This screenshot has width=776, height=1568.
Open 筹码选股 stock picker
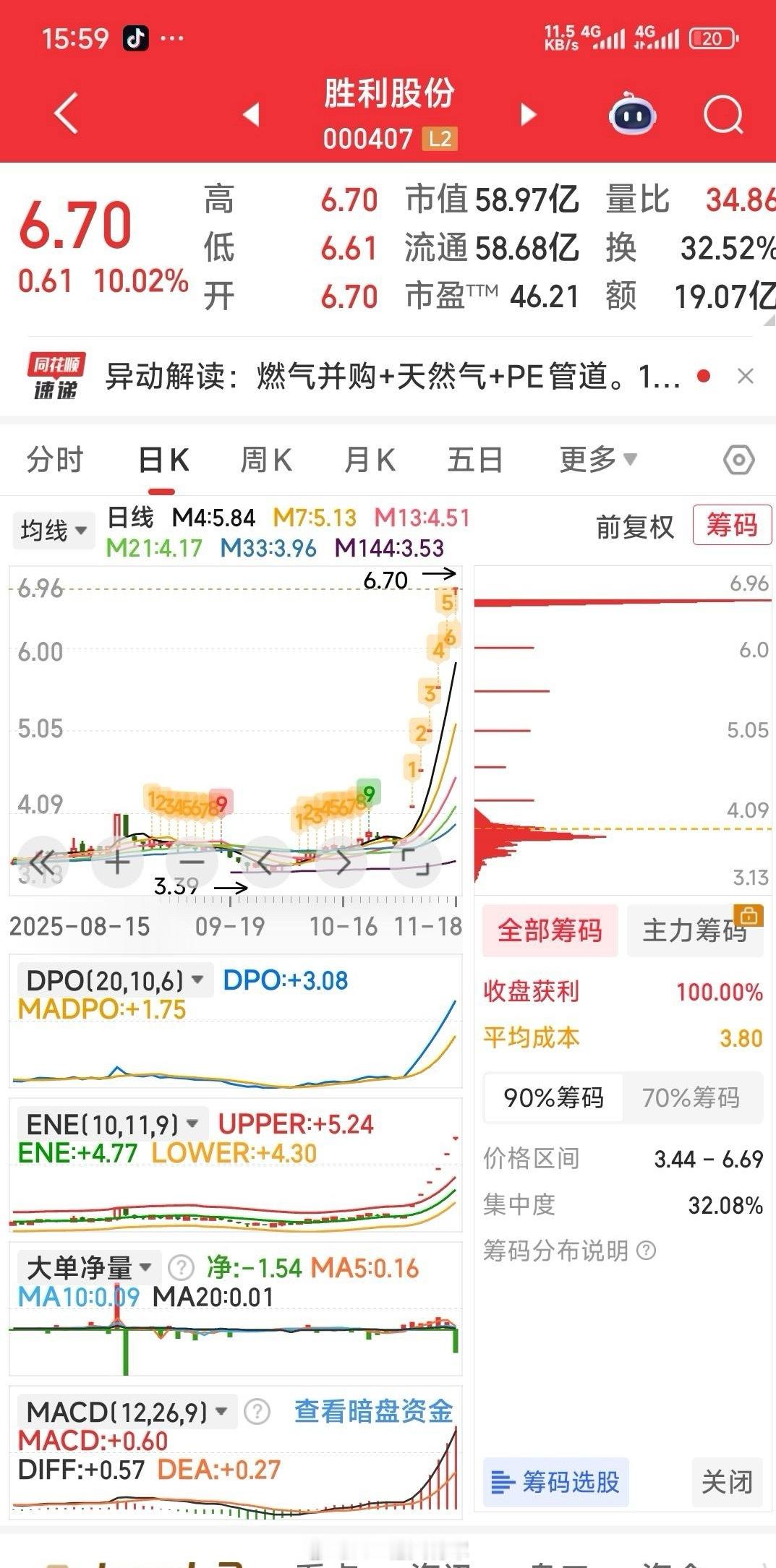pyautogui.click(x=555, y=1481)
